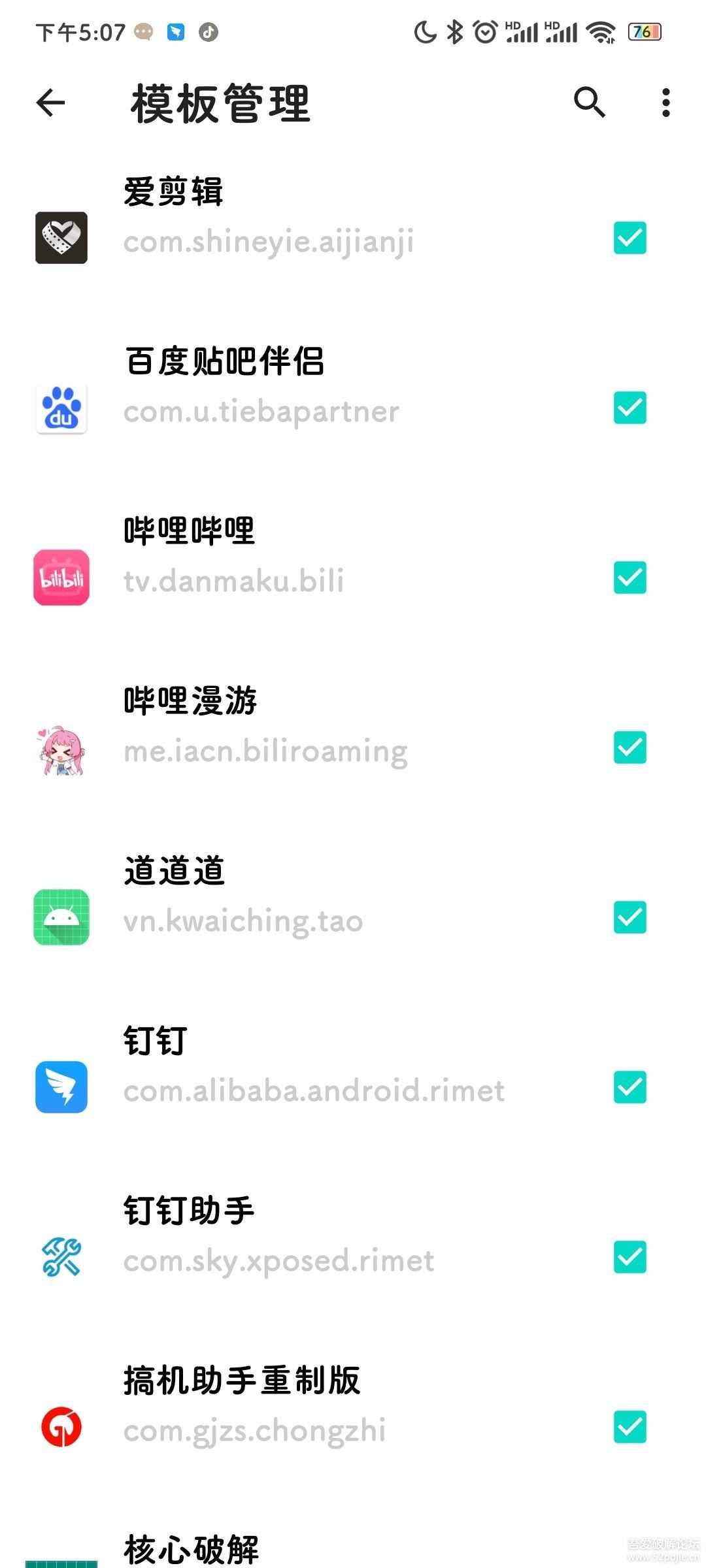706x1568 pixels.
Task: Uncheck the 百度贴吧伴侣 checkbox
Action: (x=630, y=408)
